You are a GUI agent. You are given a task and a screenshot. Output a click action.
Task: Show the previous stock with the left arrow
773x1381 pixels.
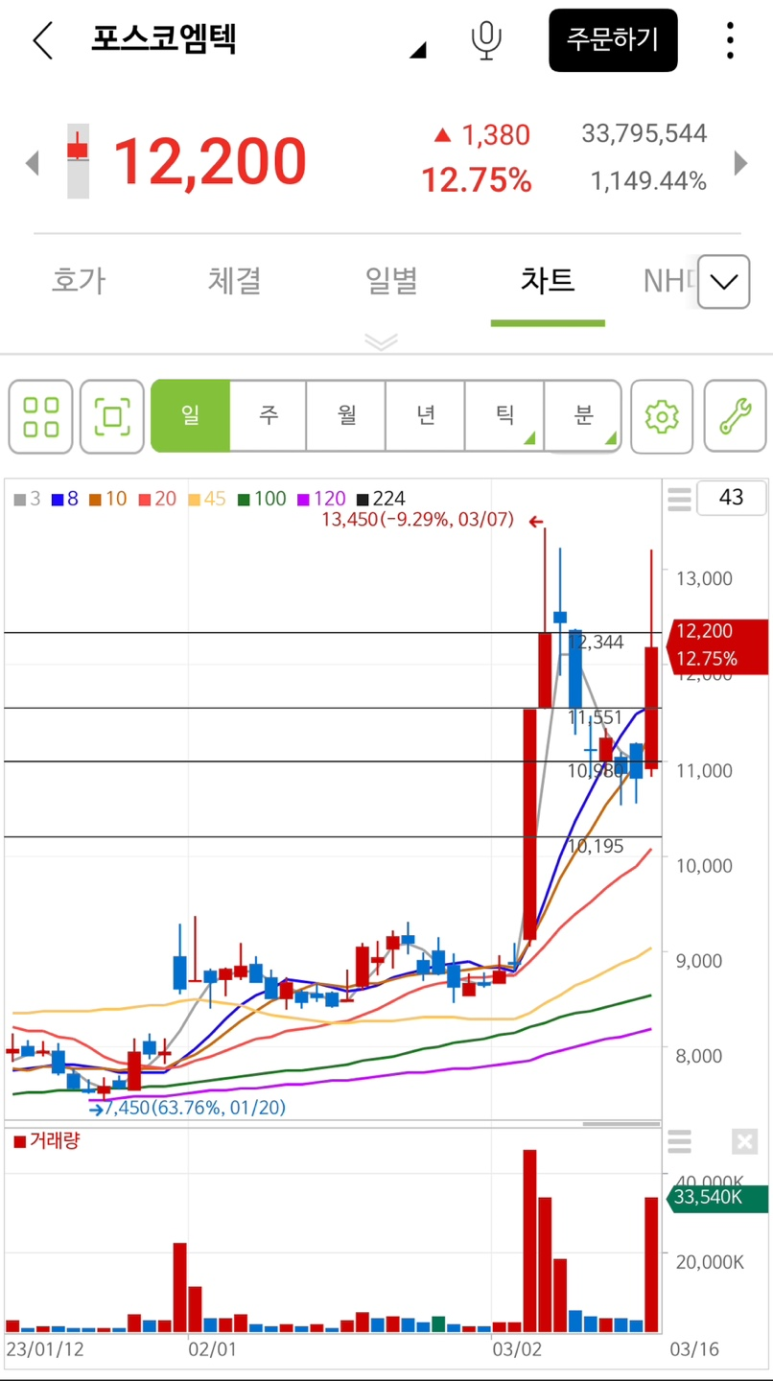pyautogui.click(x=32, y=162)
